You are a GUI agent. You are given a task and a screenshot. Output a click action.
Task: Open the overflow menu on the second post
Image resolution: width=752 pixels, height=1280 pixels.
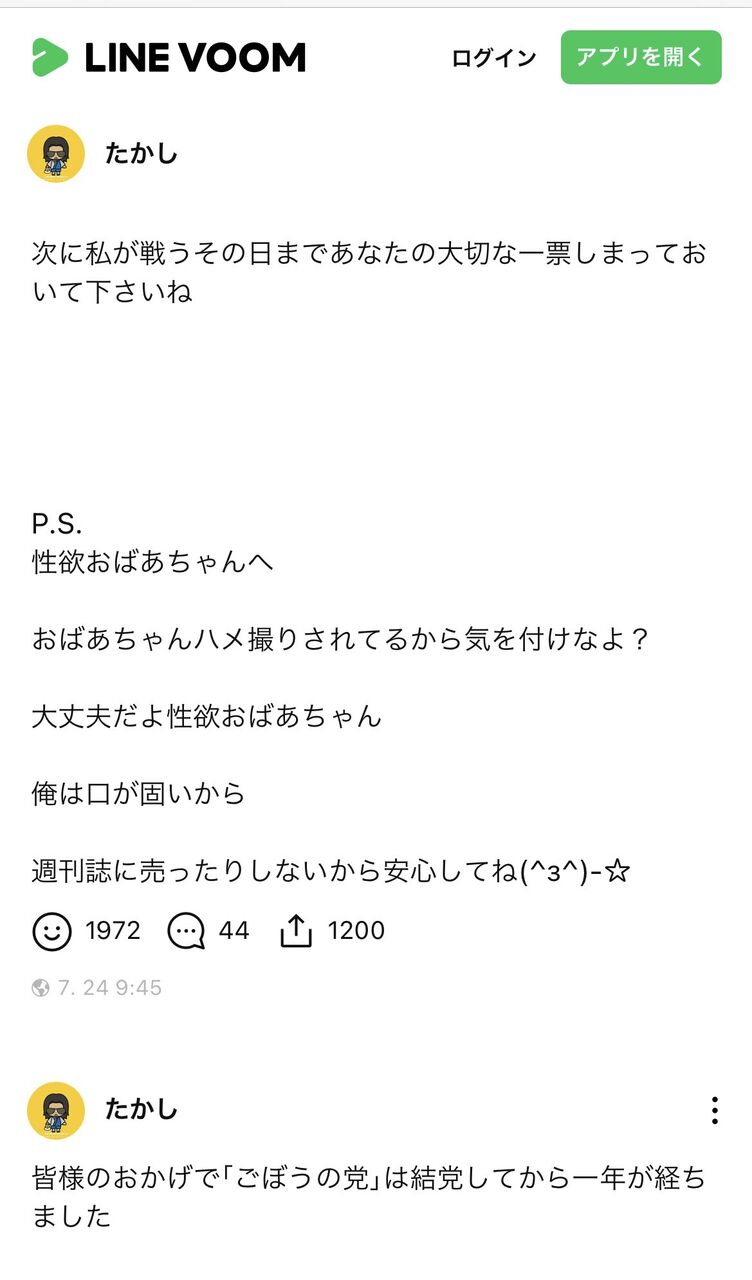(714, 1110)
